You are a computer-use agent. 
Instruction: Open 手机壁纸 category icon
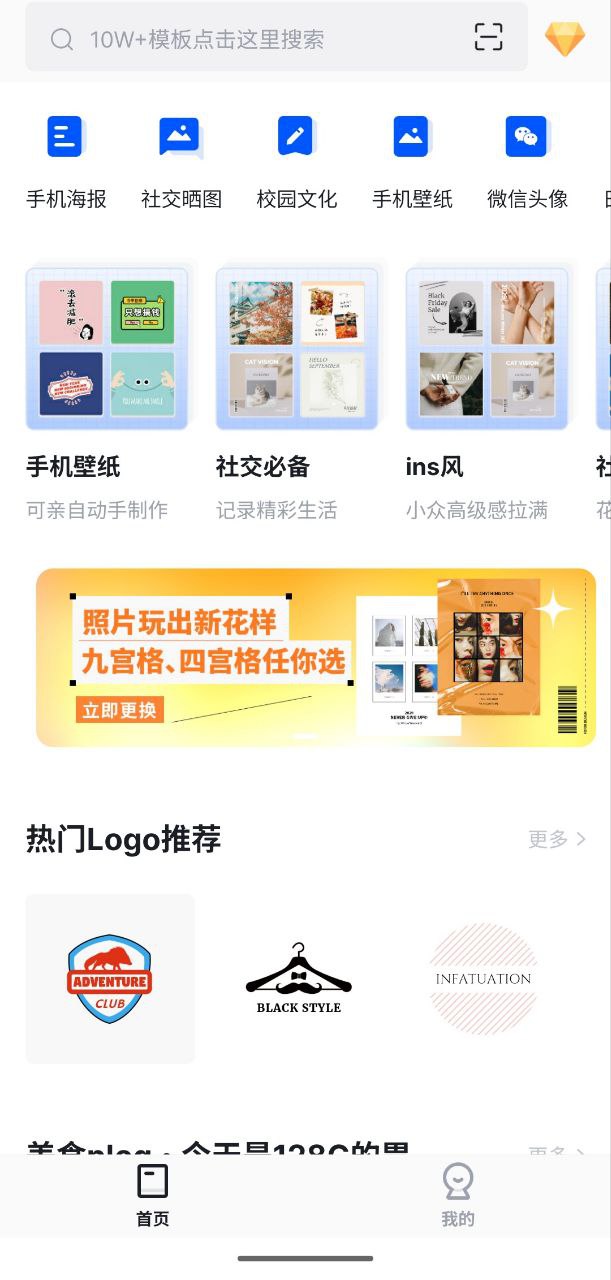point(412,160)
